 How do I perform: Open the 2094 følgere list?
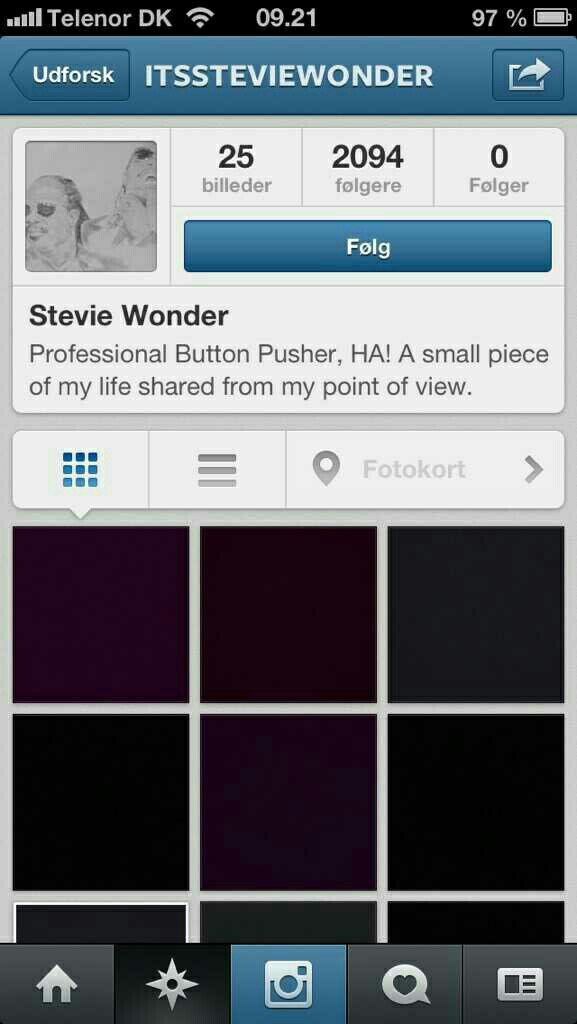367,167
